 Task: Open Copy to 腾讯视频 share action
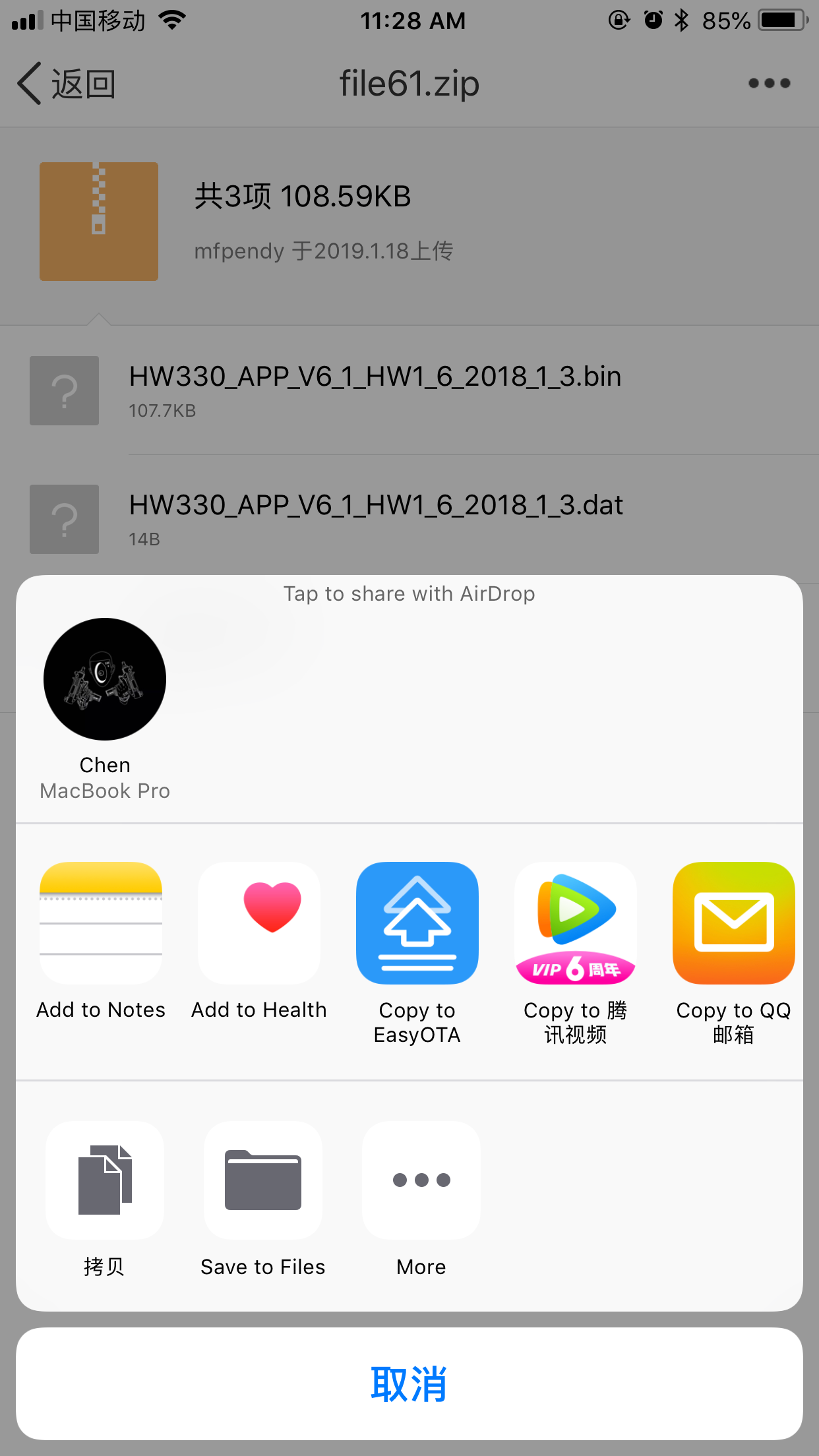click(x=575, y=923)
